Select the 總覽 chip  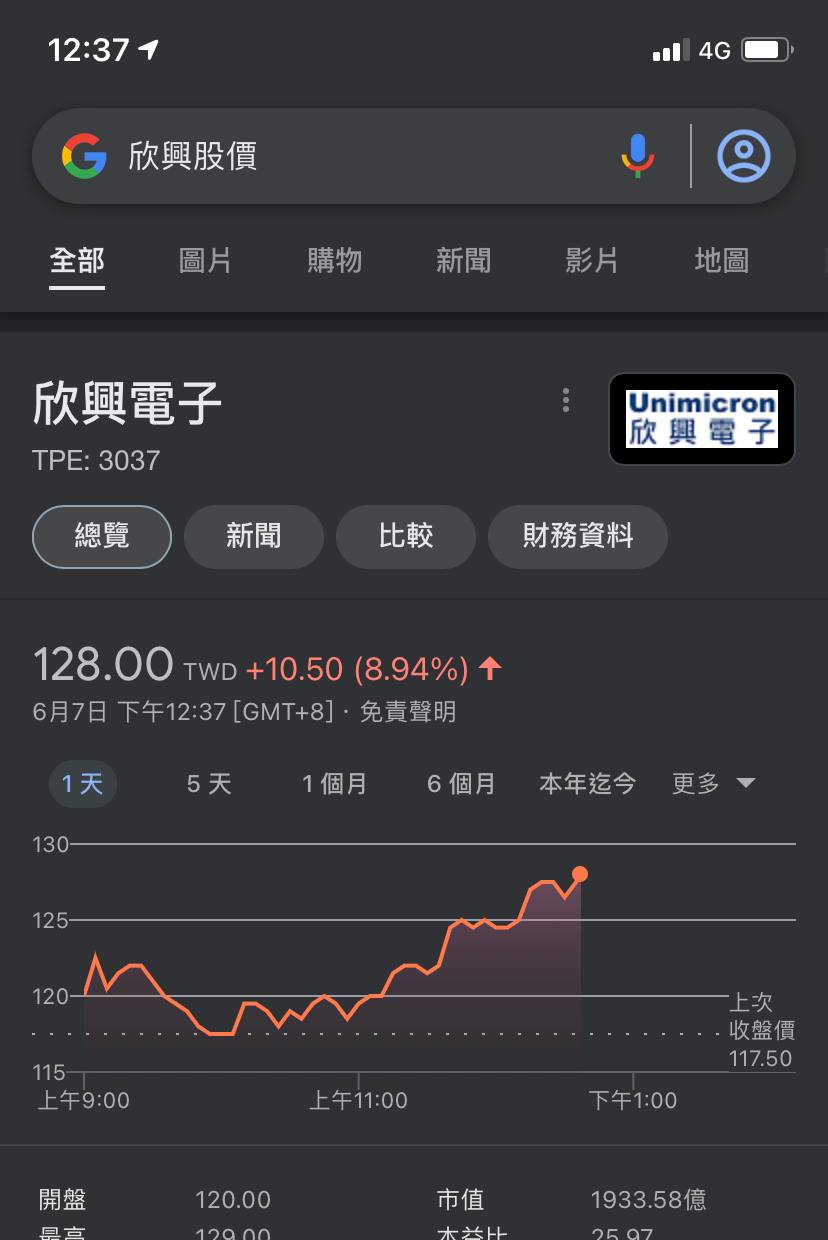(x=102, y=536)
